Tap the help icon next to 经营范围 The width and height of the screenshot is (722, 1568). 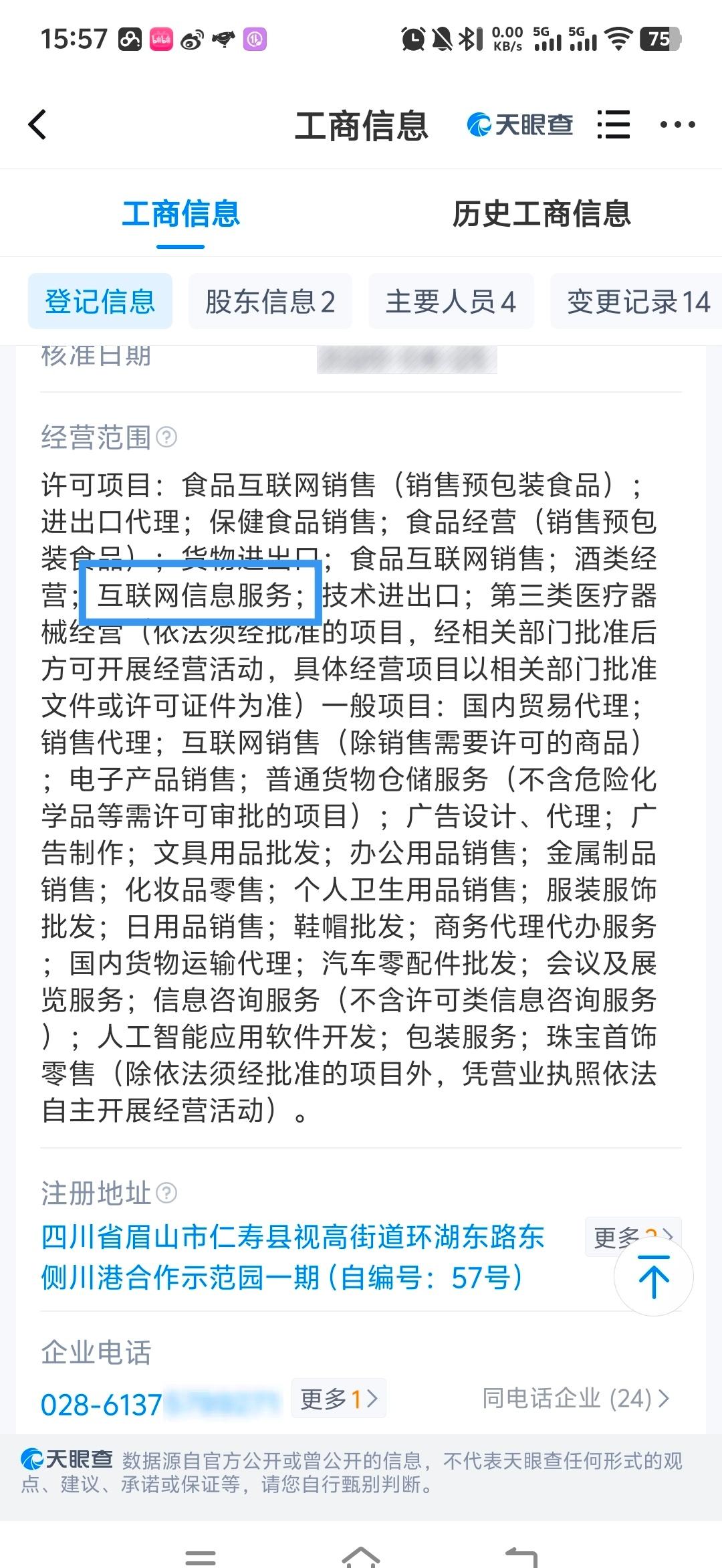(x=166, y=437)
